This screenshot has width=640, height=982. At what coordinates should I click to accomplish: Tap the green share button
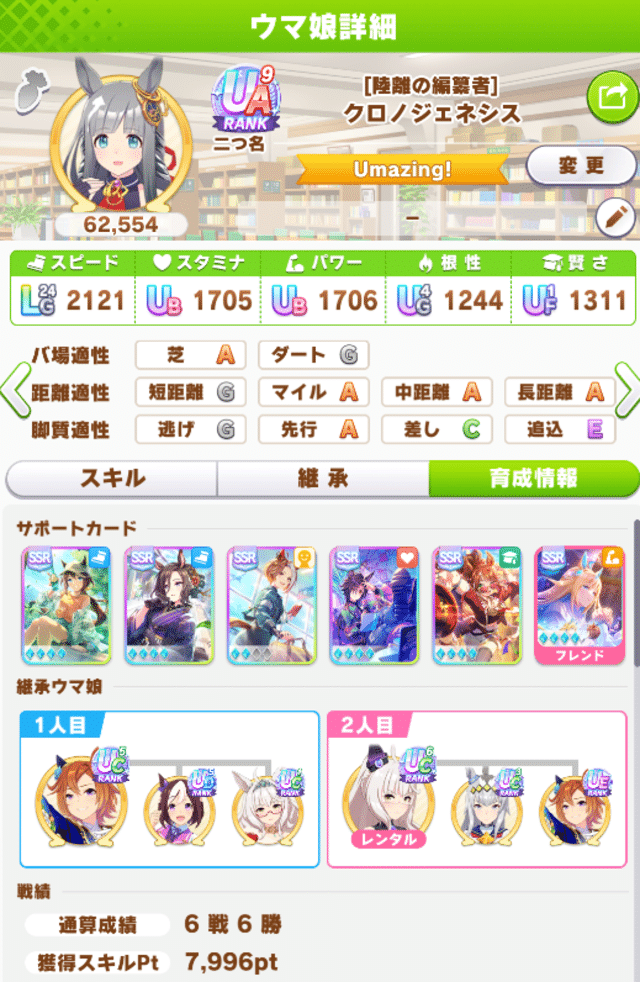(612, 98)
